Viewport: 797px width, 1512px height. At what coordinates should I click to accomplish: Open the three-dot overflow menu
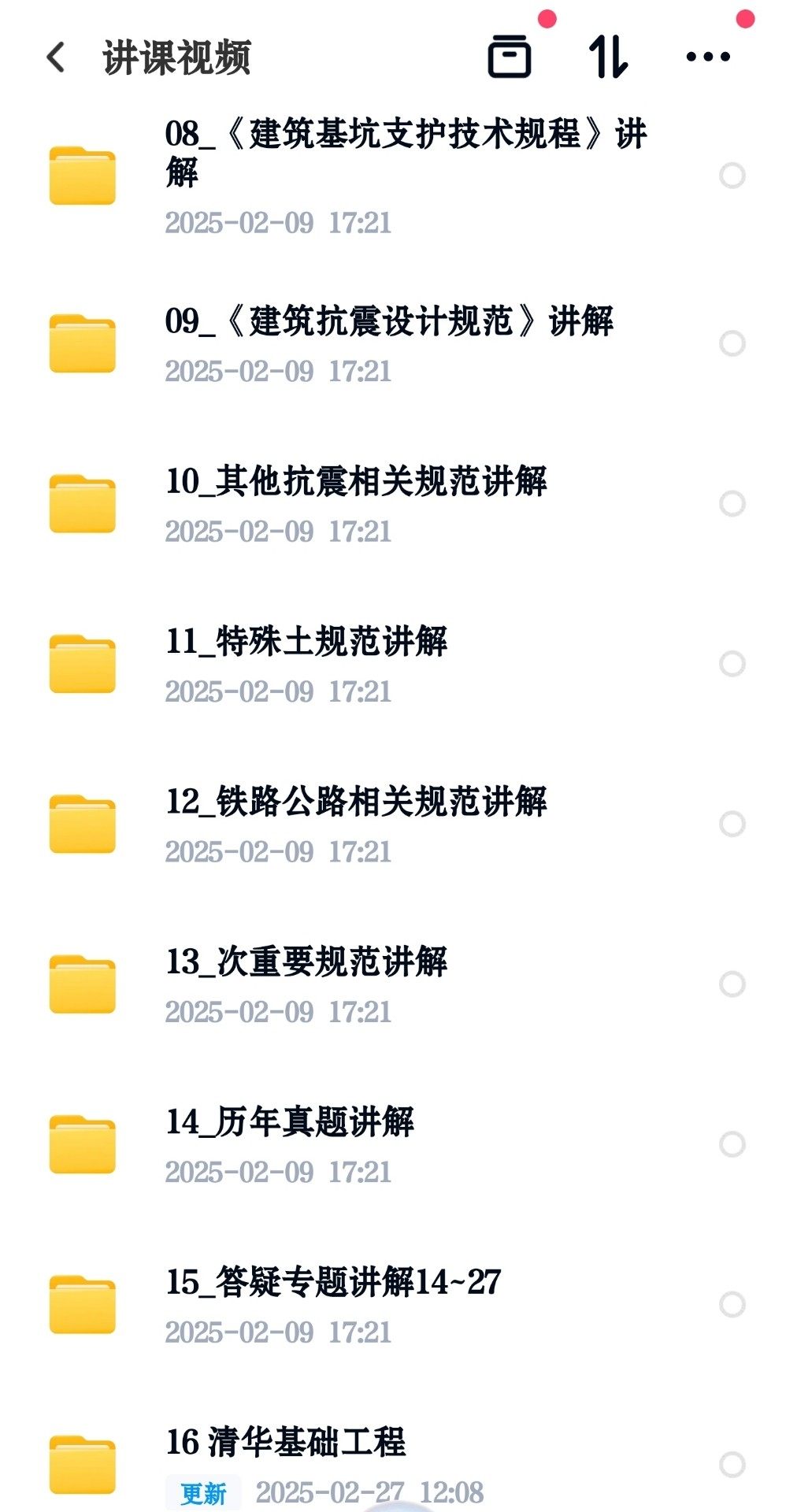(708, 57)
